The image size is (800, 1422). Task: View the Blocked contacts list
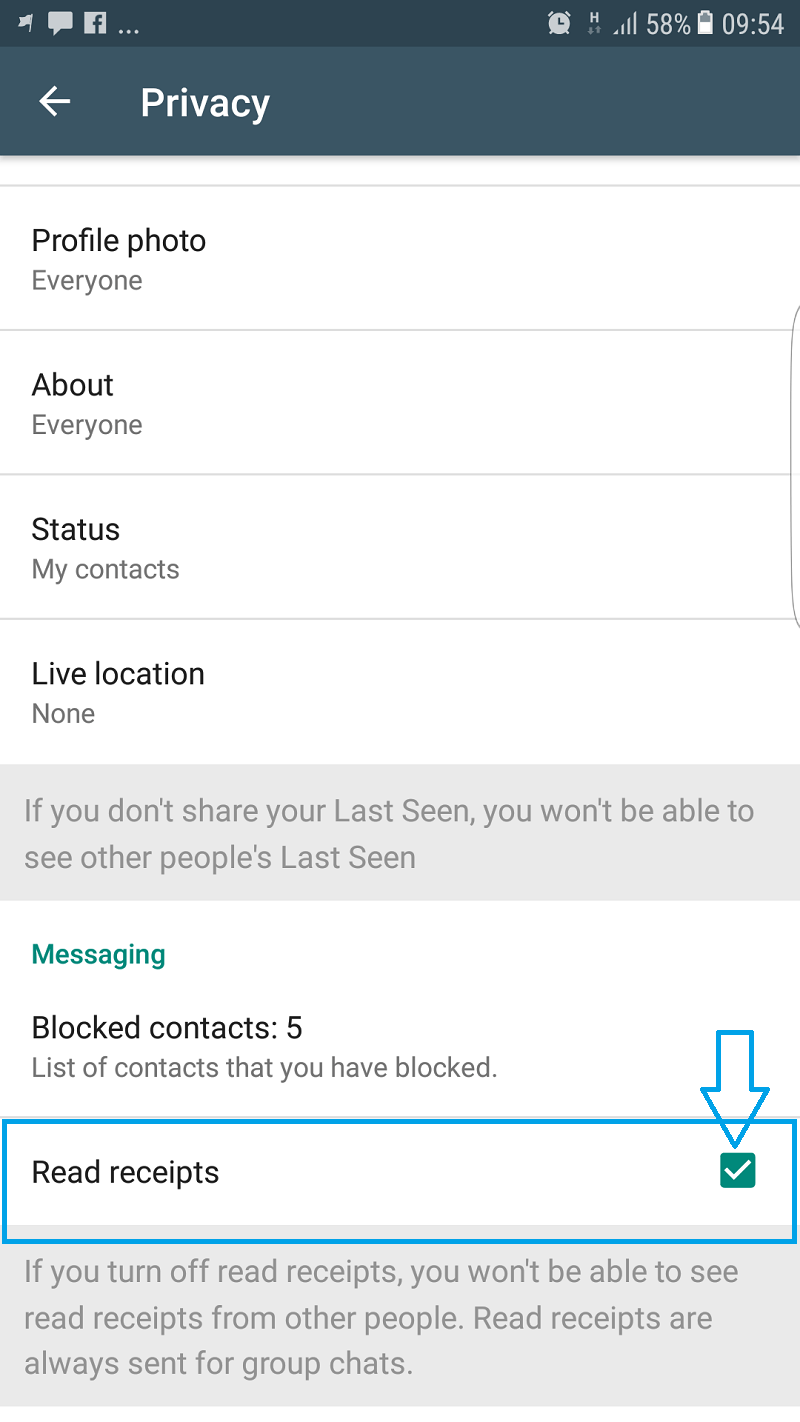coord(400,1046)
